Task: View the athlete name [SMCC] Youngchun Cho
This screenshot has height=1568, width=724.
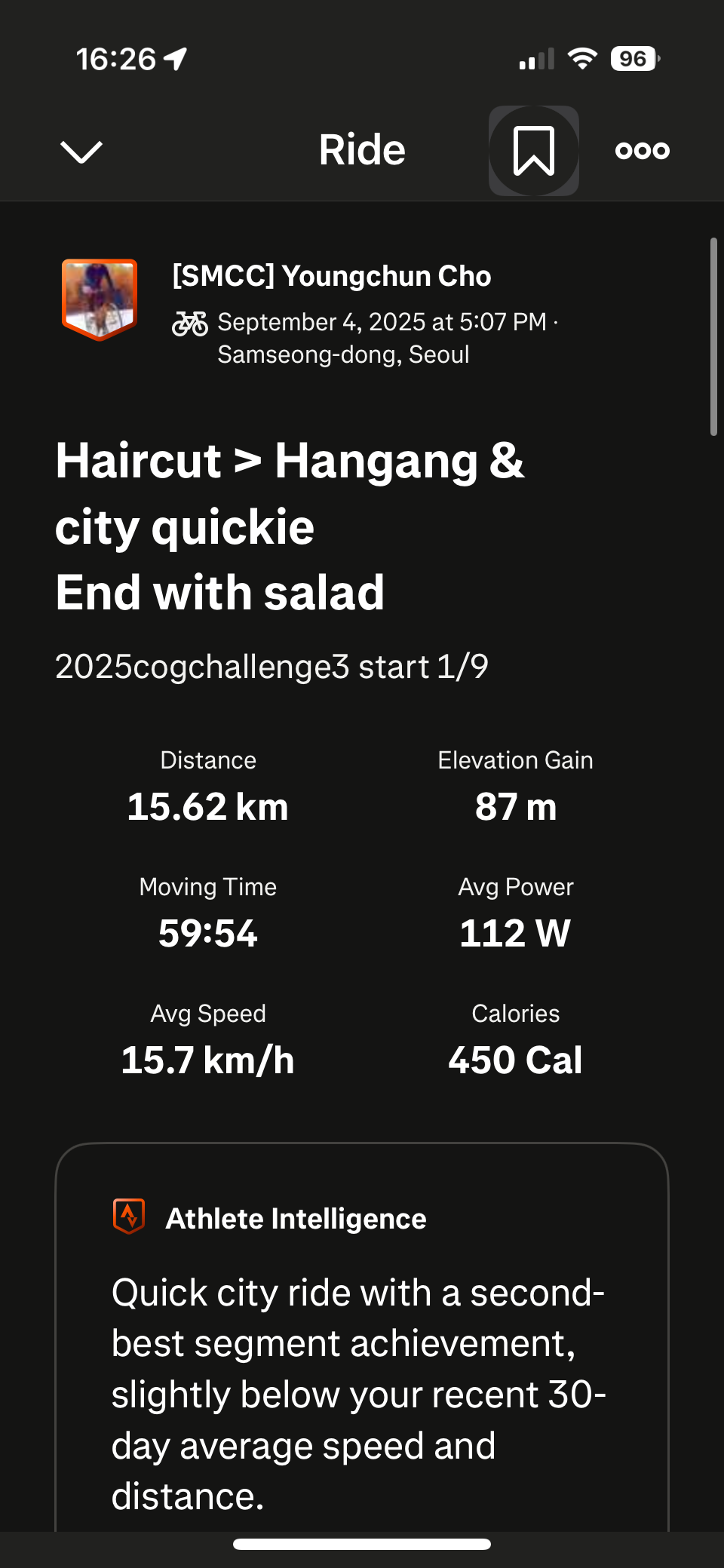Action: [x=331, y=276]
